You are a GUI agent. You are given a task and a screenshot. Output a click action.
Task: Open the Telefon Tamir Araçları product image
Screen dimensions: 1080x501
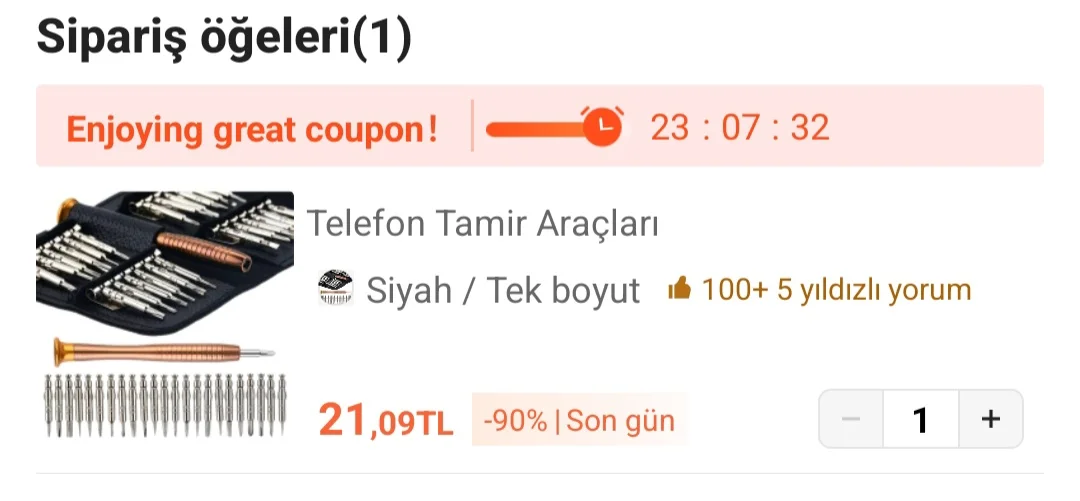[165, 316]
